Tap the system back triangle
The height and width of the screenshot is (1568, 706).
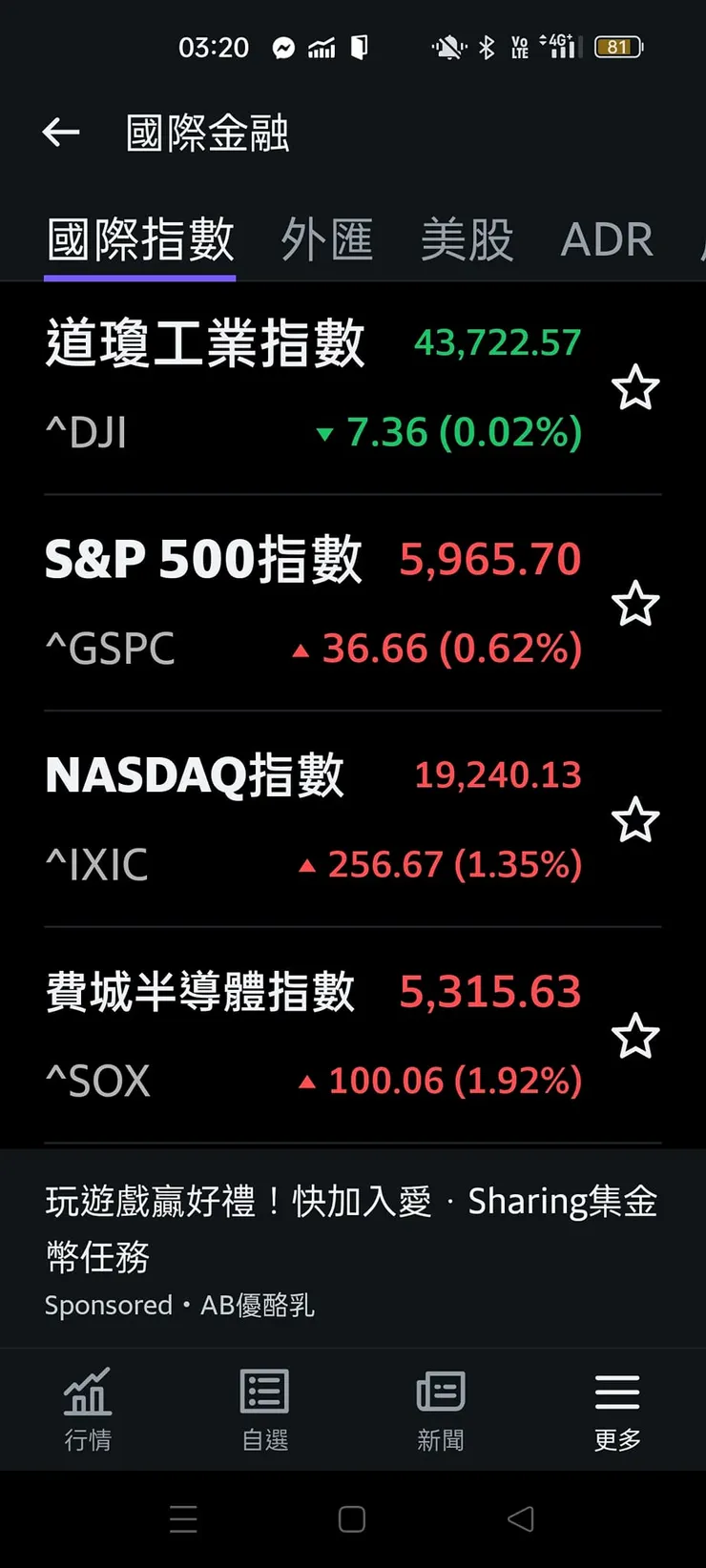point(521,1519)
